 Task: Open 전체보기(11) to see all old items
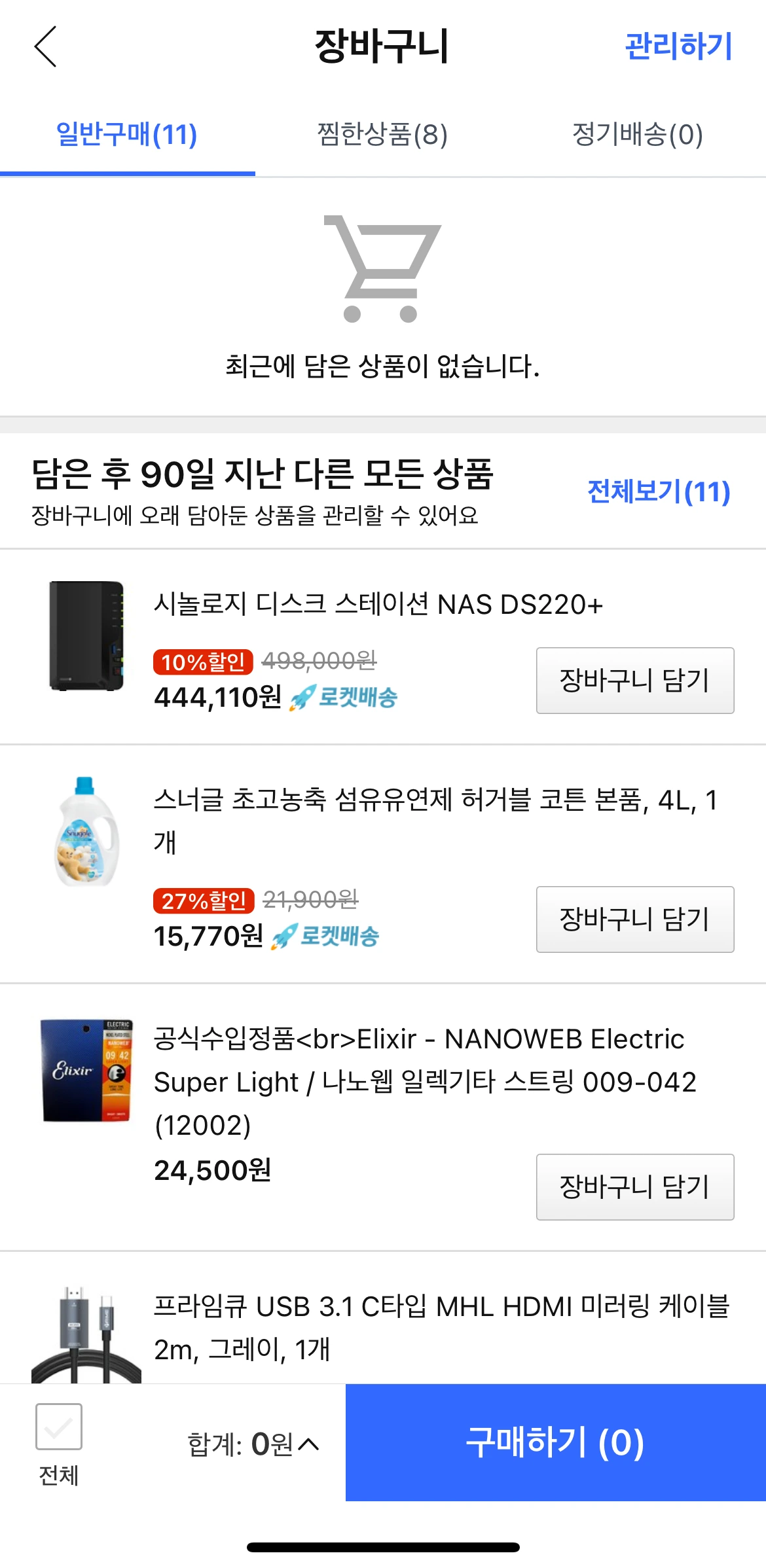pyautogui.click(x=659, y=491)
